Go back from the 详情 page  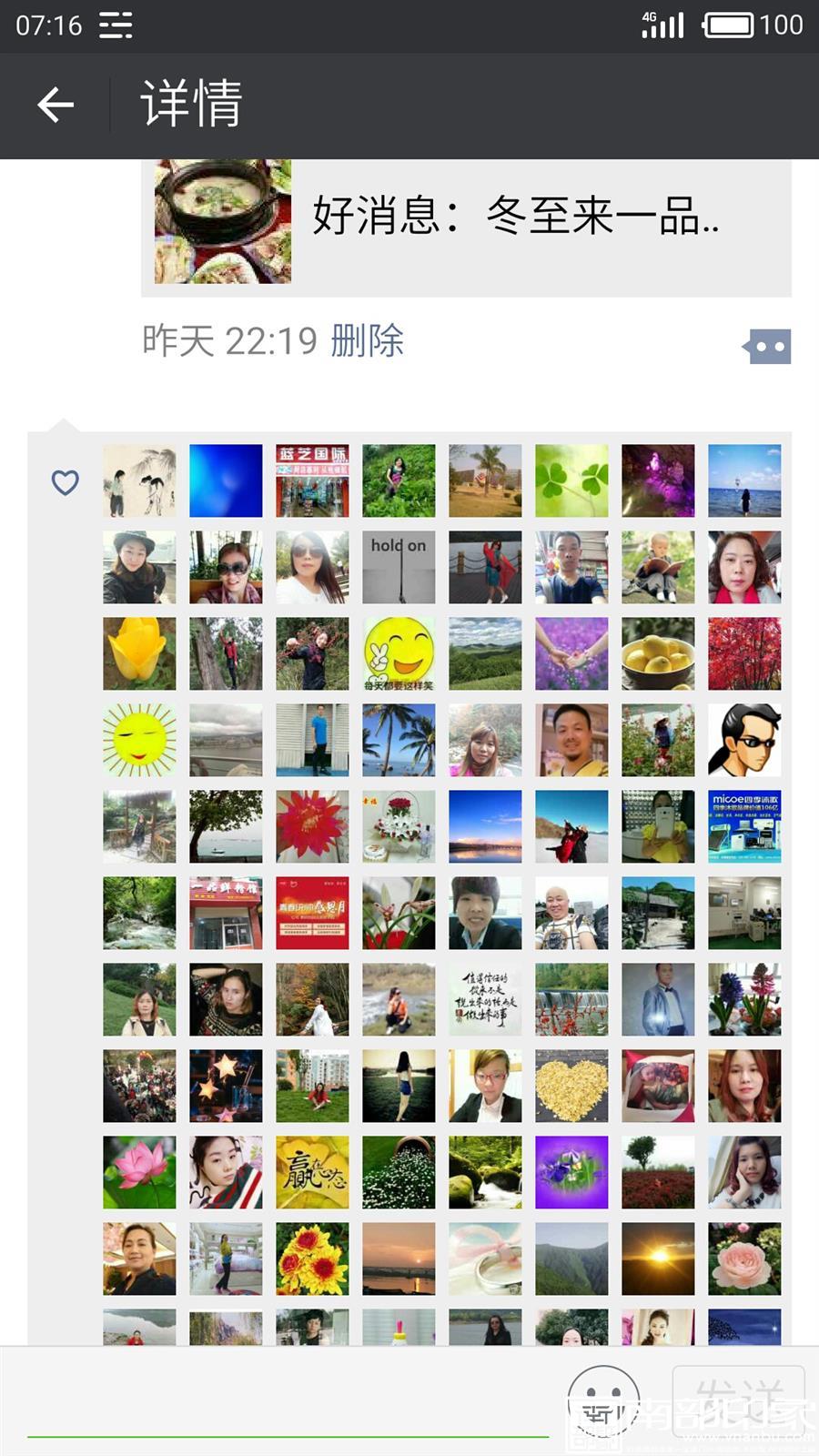pos(56,105)
